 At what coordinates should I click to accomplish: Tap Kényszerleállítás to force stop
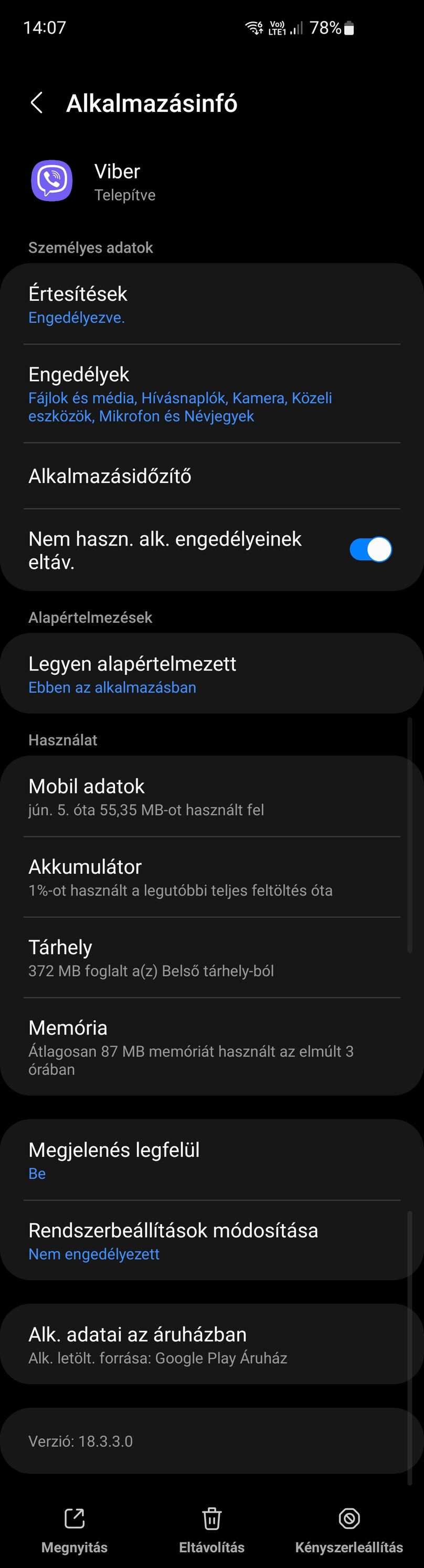[x=348, y=1529]
